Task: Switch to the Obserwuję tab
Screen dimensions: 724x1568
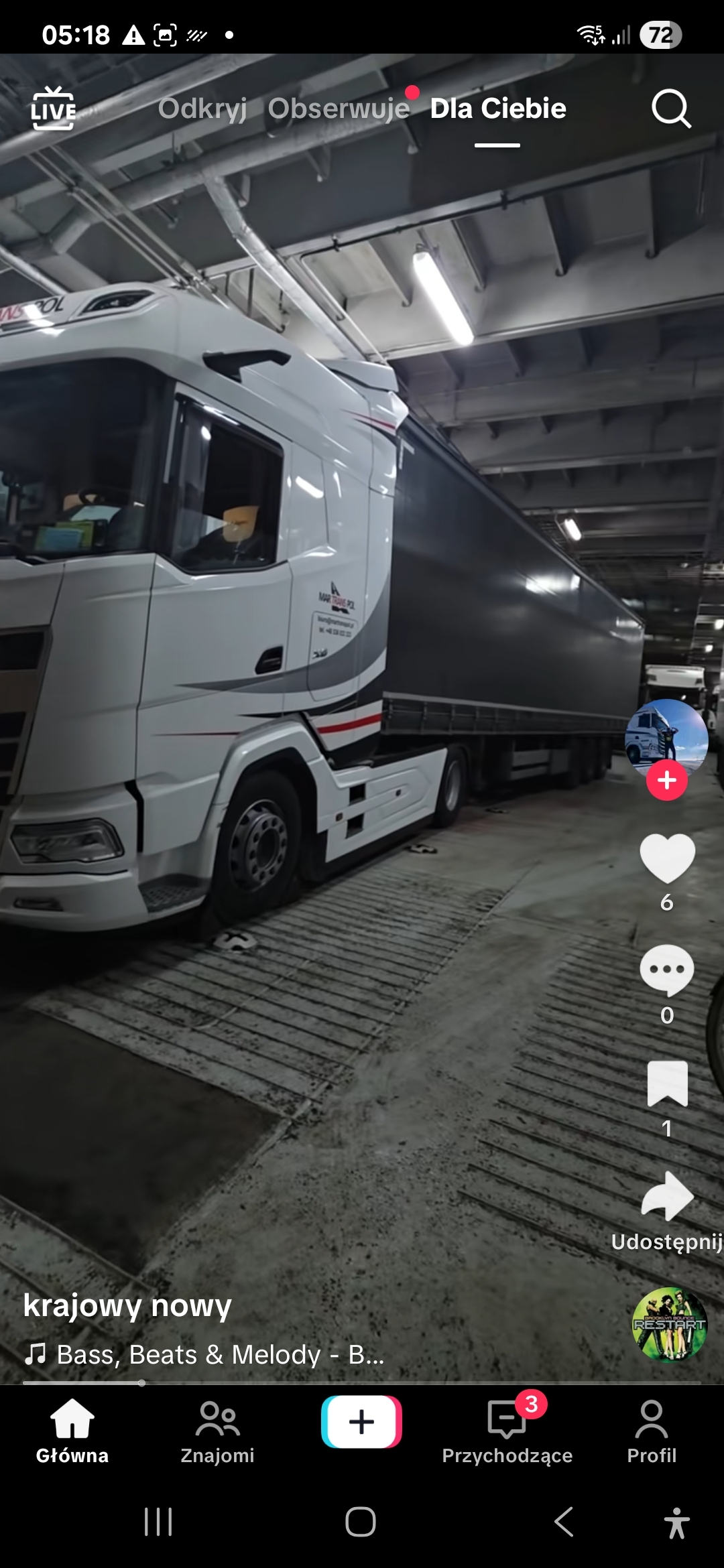Action: 339,109
